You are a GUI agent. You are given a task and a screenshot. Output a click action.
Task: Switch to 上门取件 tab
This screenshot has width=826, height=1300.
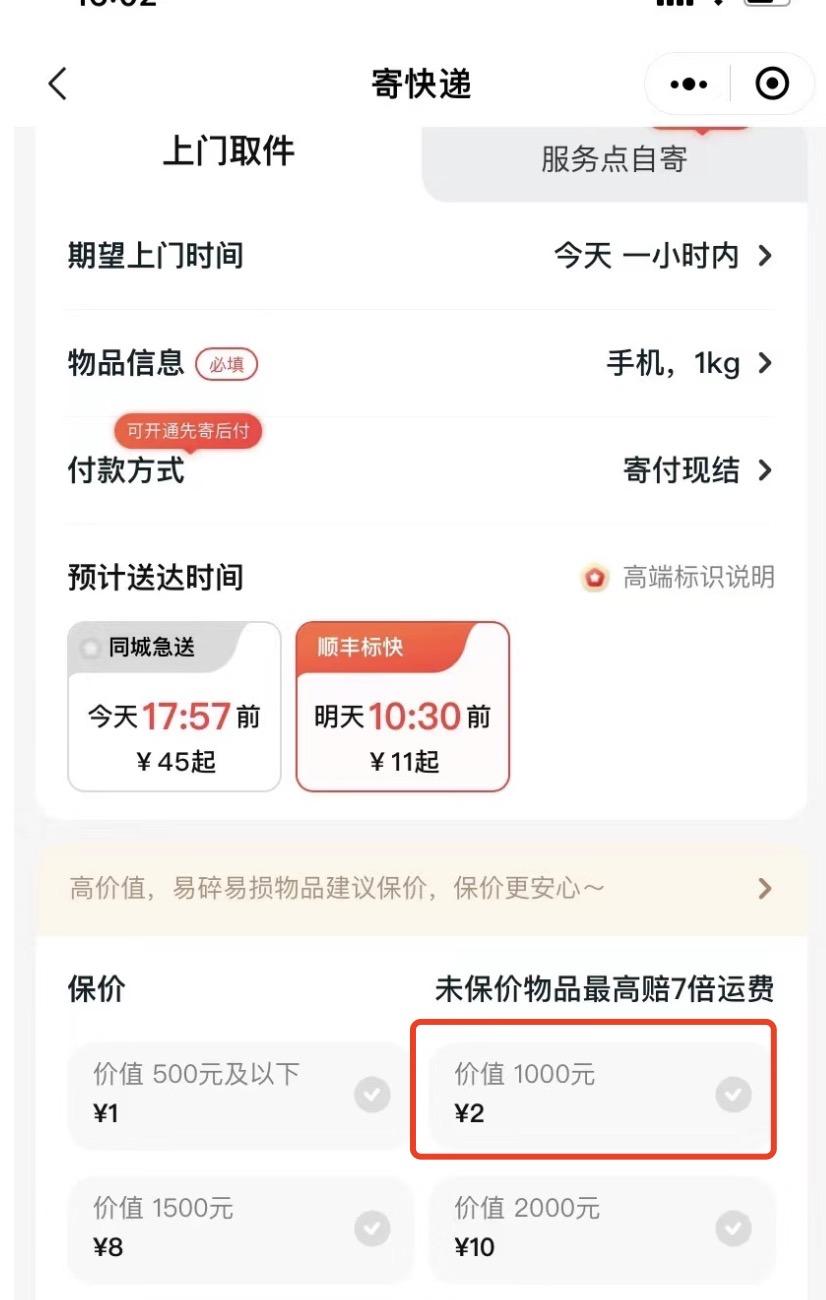[228, 152]
